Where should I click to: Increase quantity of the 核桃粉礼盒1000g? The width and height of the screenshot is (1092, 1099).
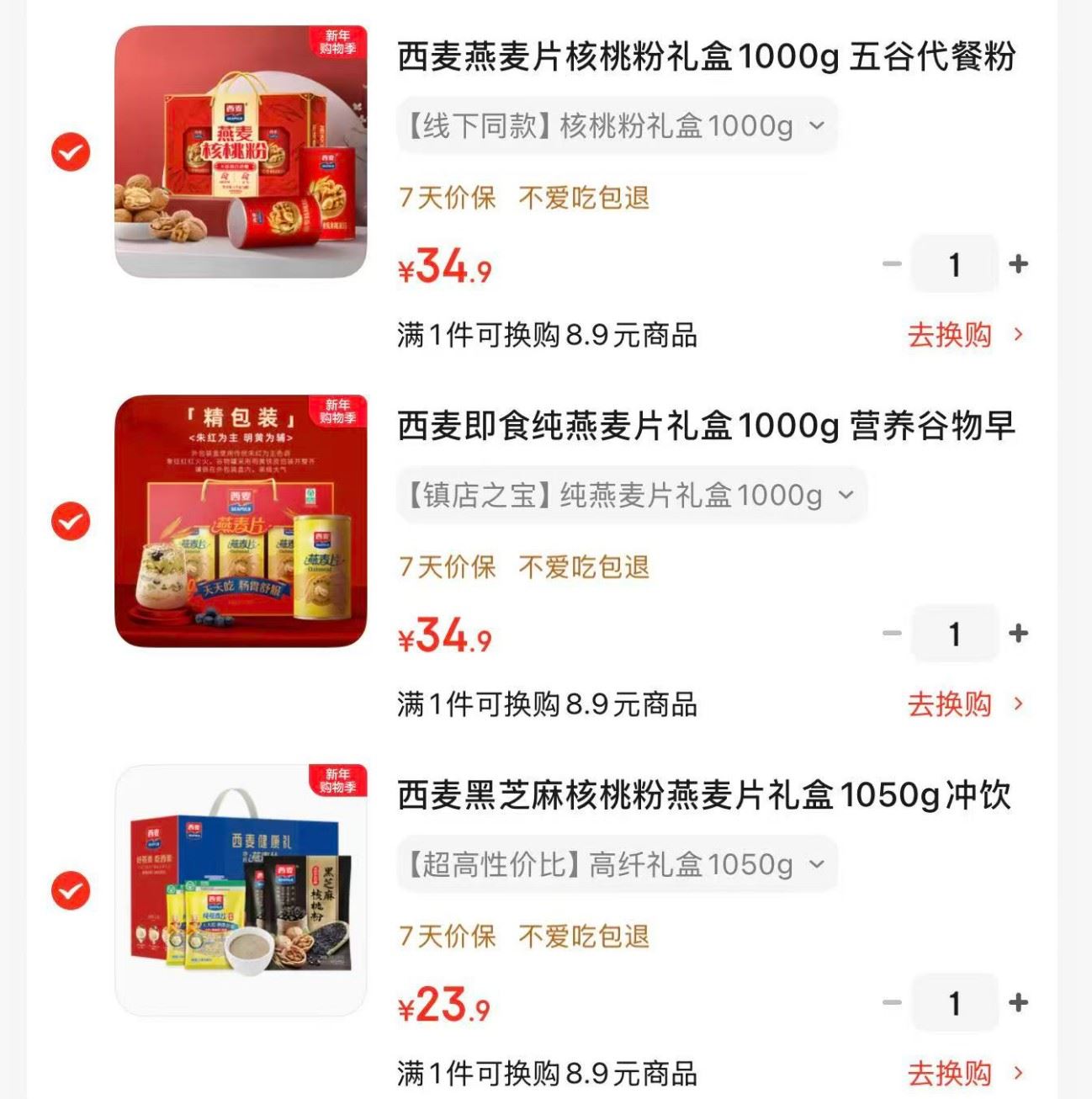pos(1018,264)
